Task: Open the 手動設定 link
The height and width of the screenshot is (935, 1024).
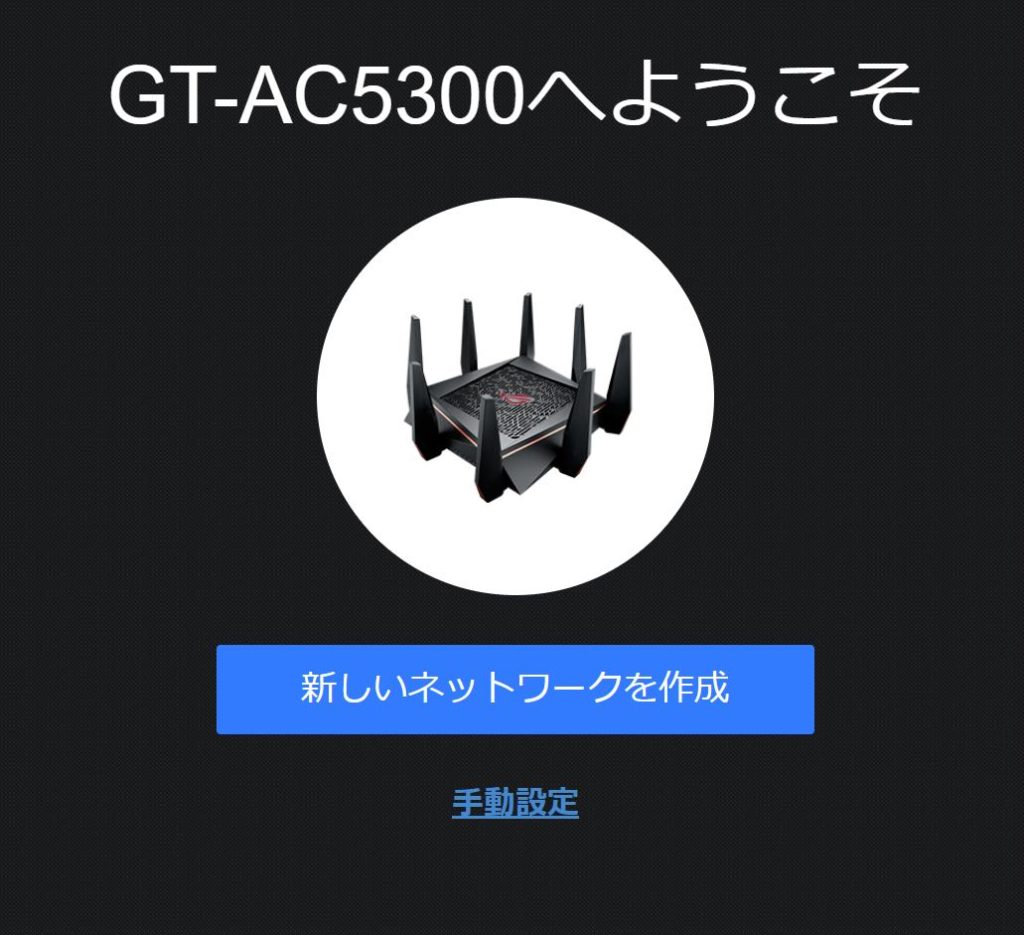Action: coord(515,802)
